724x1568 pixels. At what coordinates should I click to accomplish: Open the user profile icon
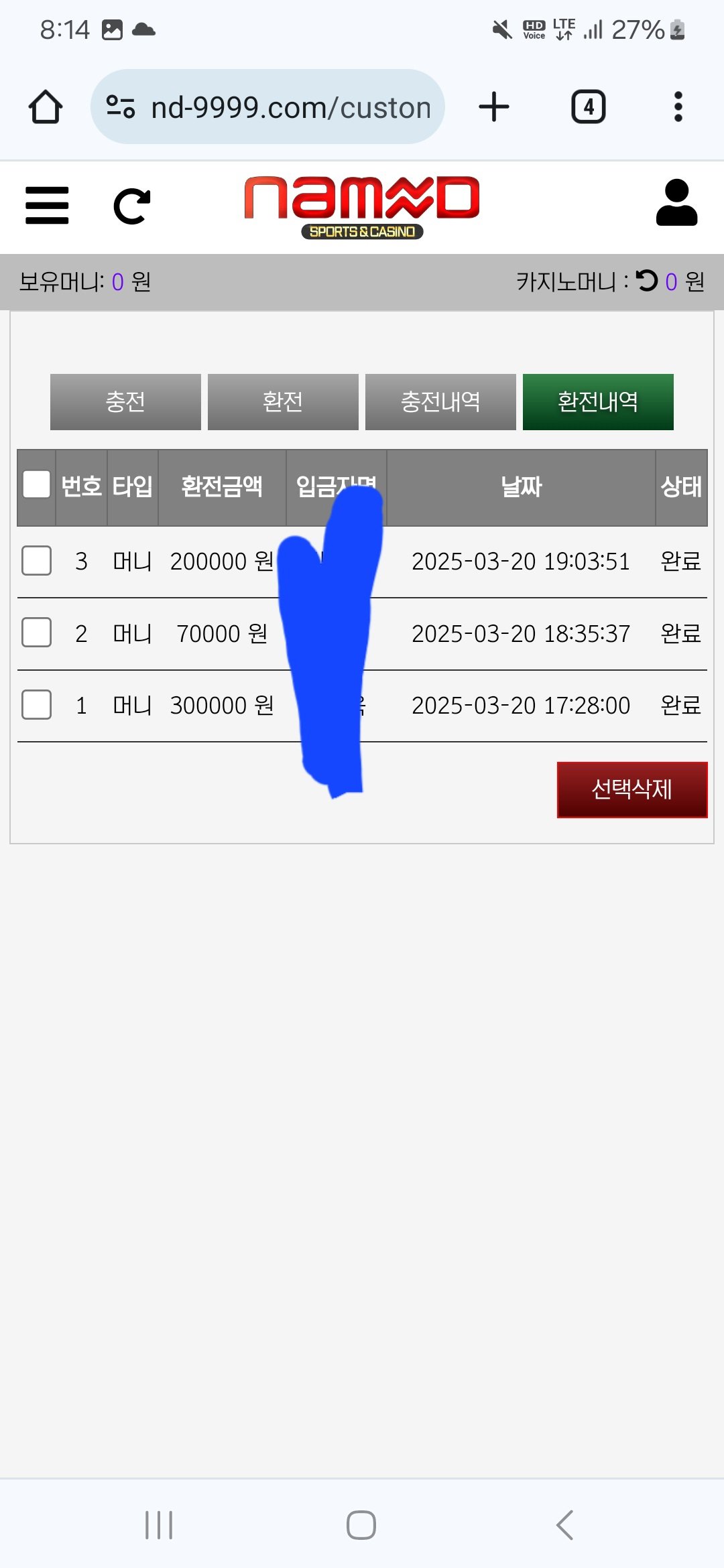[x=676, y=203]
